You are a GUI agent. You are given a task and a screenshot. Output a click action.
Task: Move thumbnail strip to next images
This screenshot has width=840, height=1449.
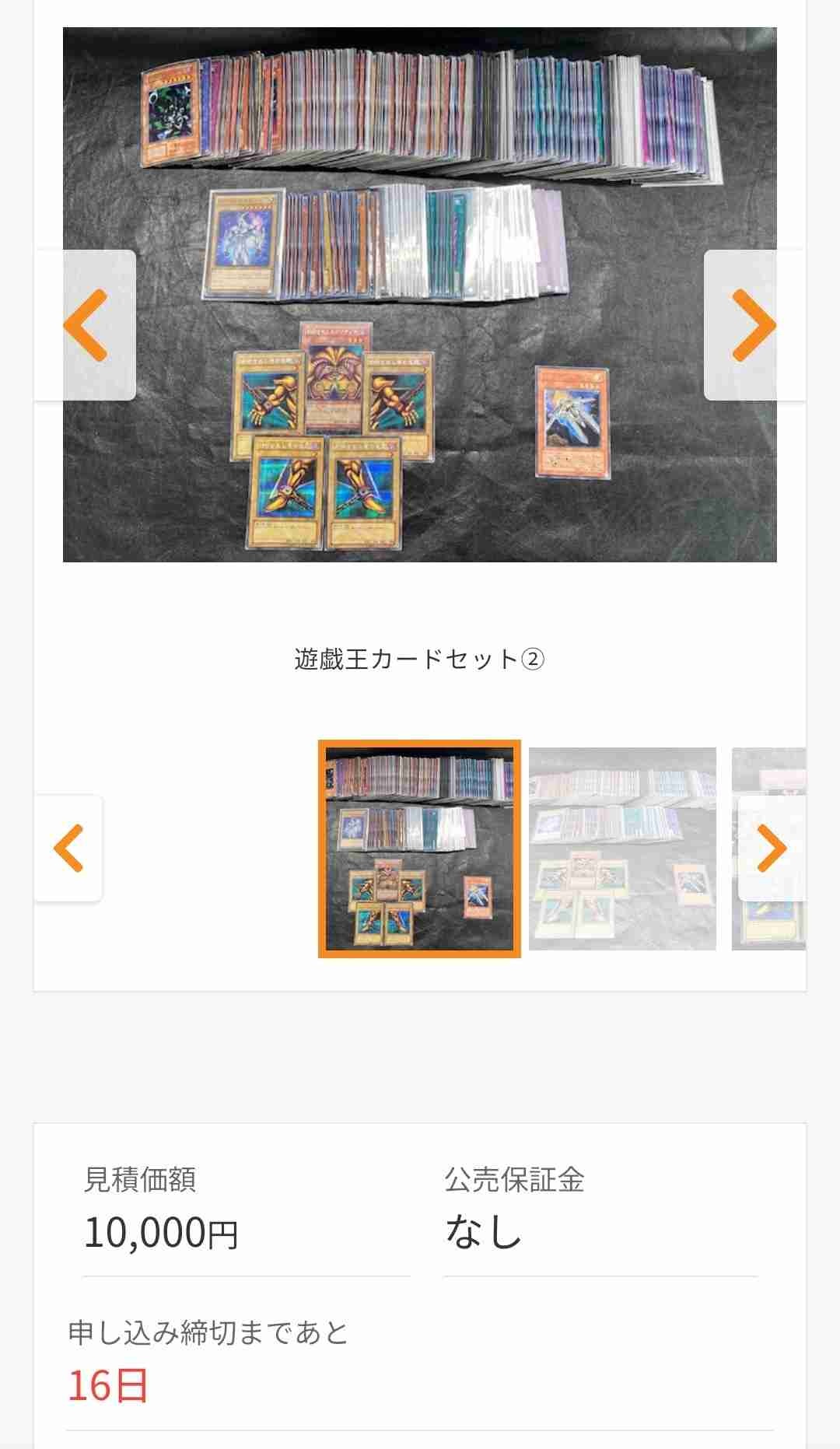[771, 848]
